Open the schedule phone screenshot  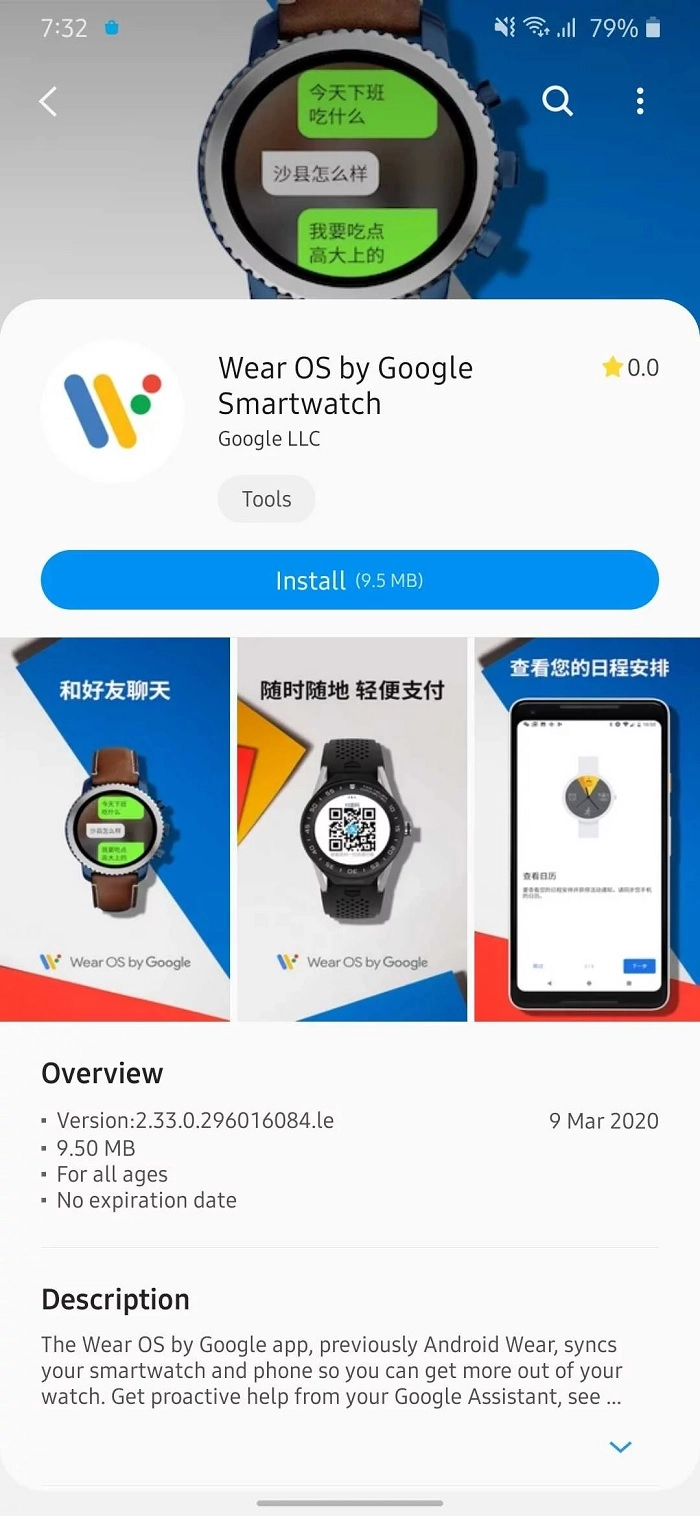pos(587,829)
